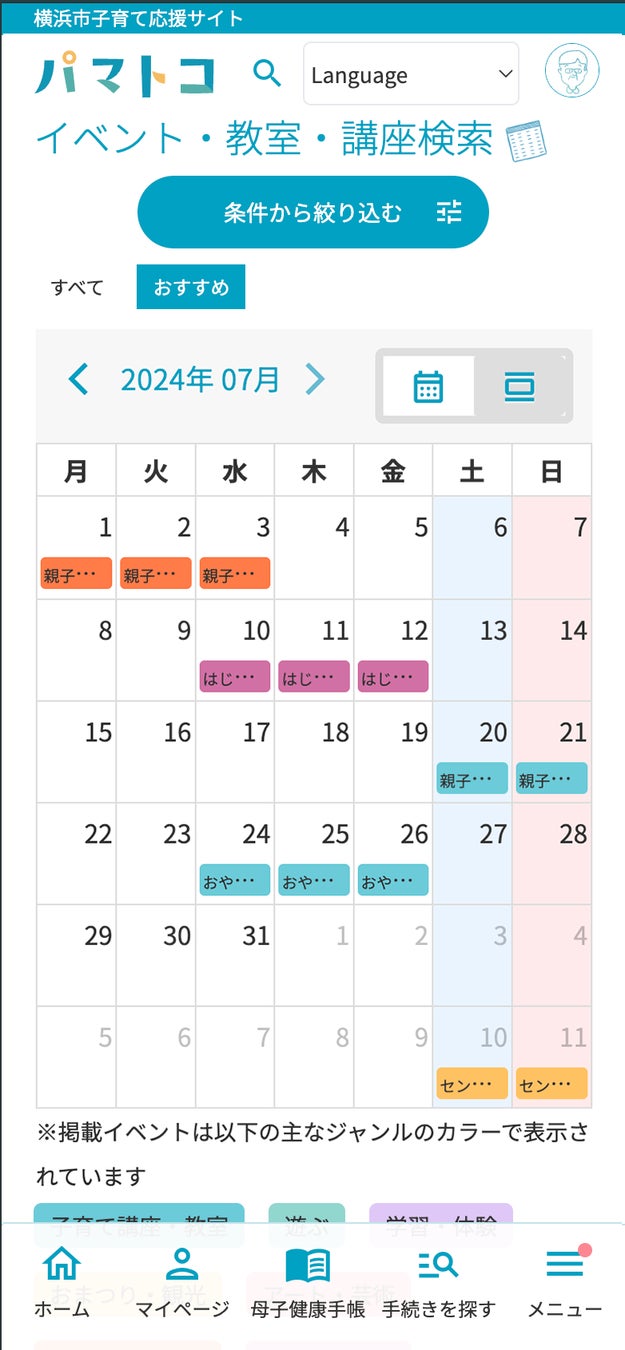Open the 親子 event on July 1
The image size is (625, 1350).
coord(76,574)
